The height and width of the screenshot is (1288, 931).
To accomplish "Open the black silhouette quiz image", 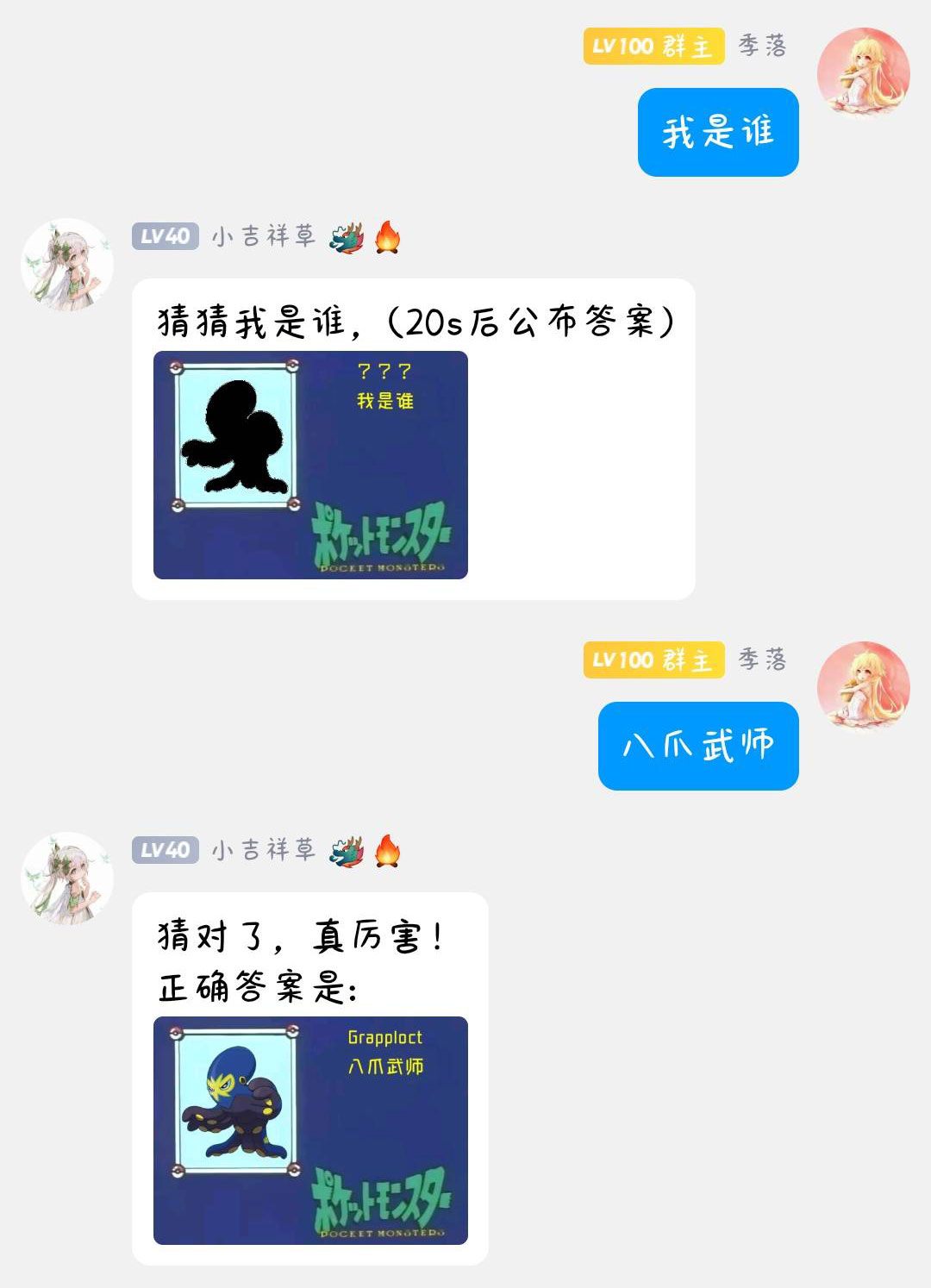I will click(310, 465).
